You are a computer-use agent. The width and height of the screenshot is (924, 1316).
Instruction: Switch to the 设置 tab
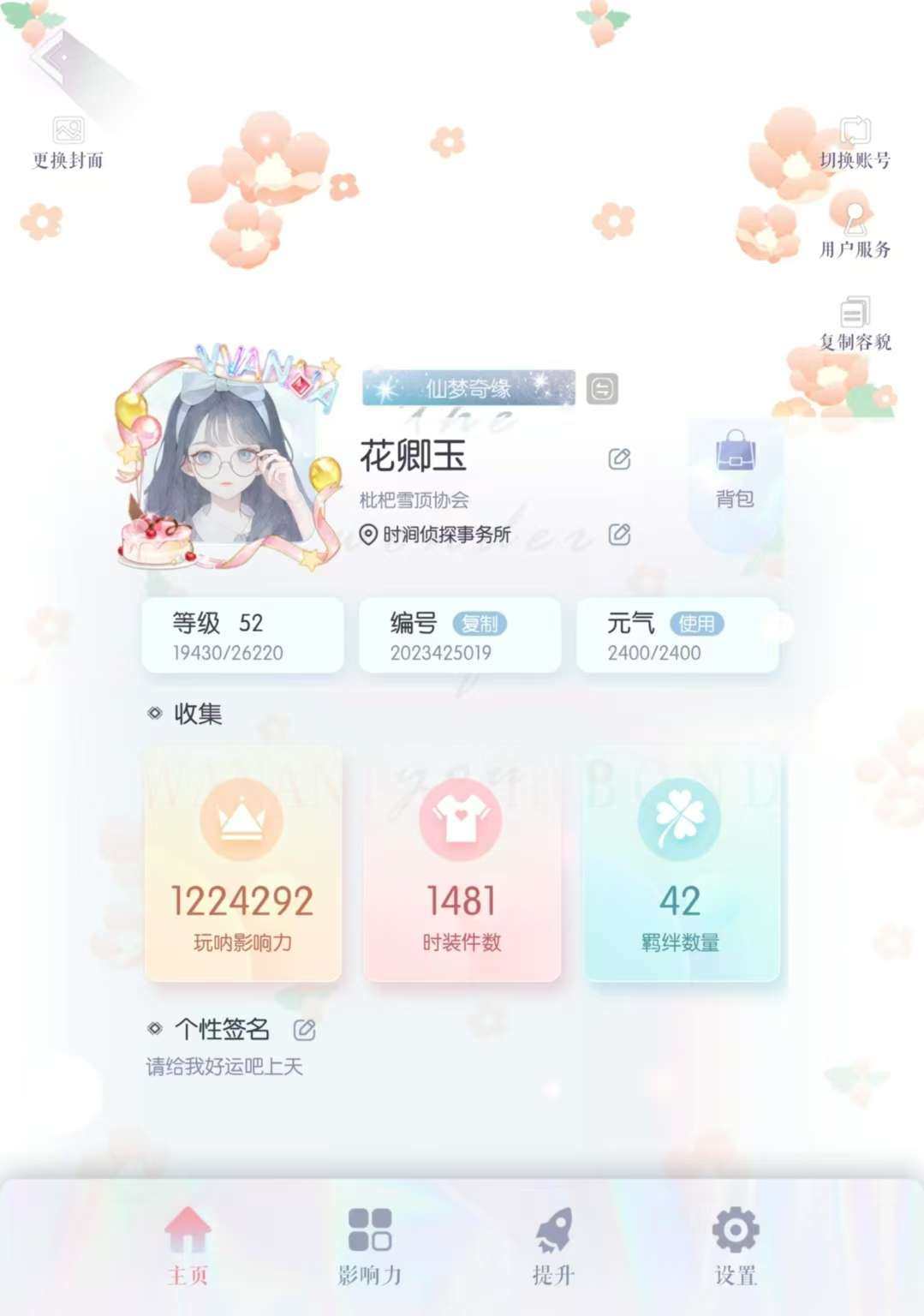736,1246
